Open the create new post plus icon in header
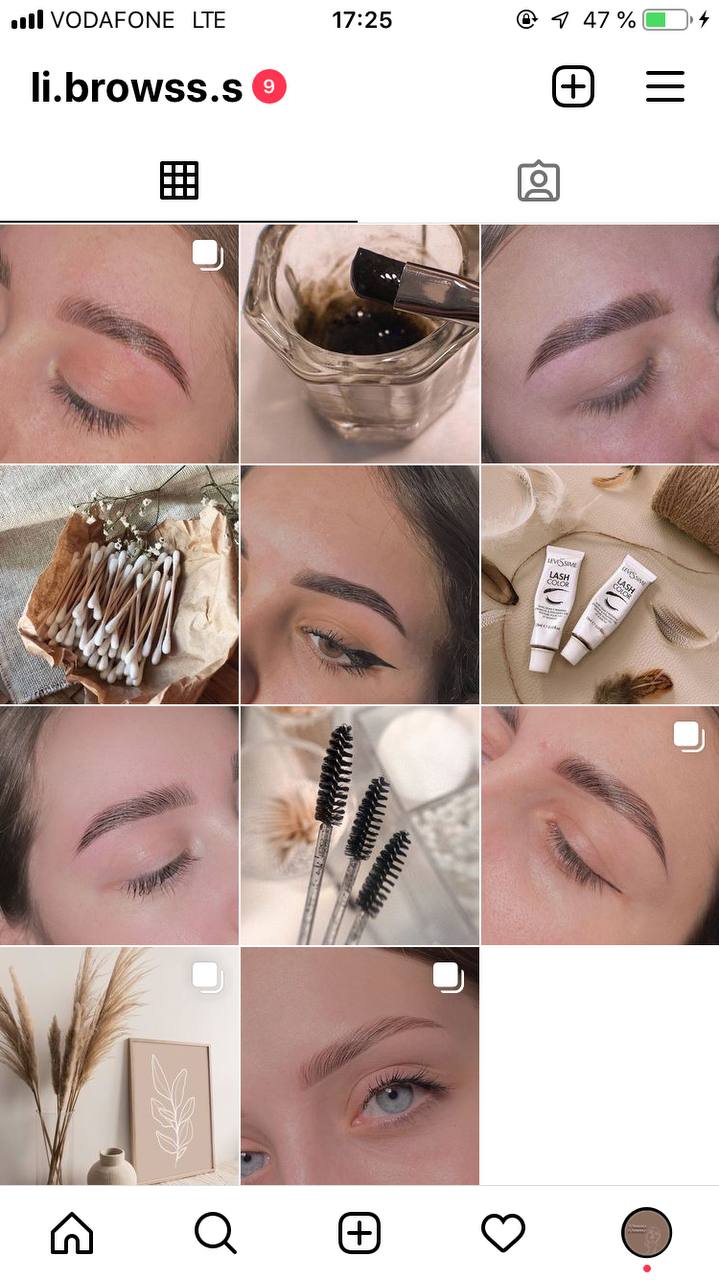This screenshot has width=719, height=1280. point(573,87)
